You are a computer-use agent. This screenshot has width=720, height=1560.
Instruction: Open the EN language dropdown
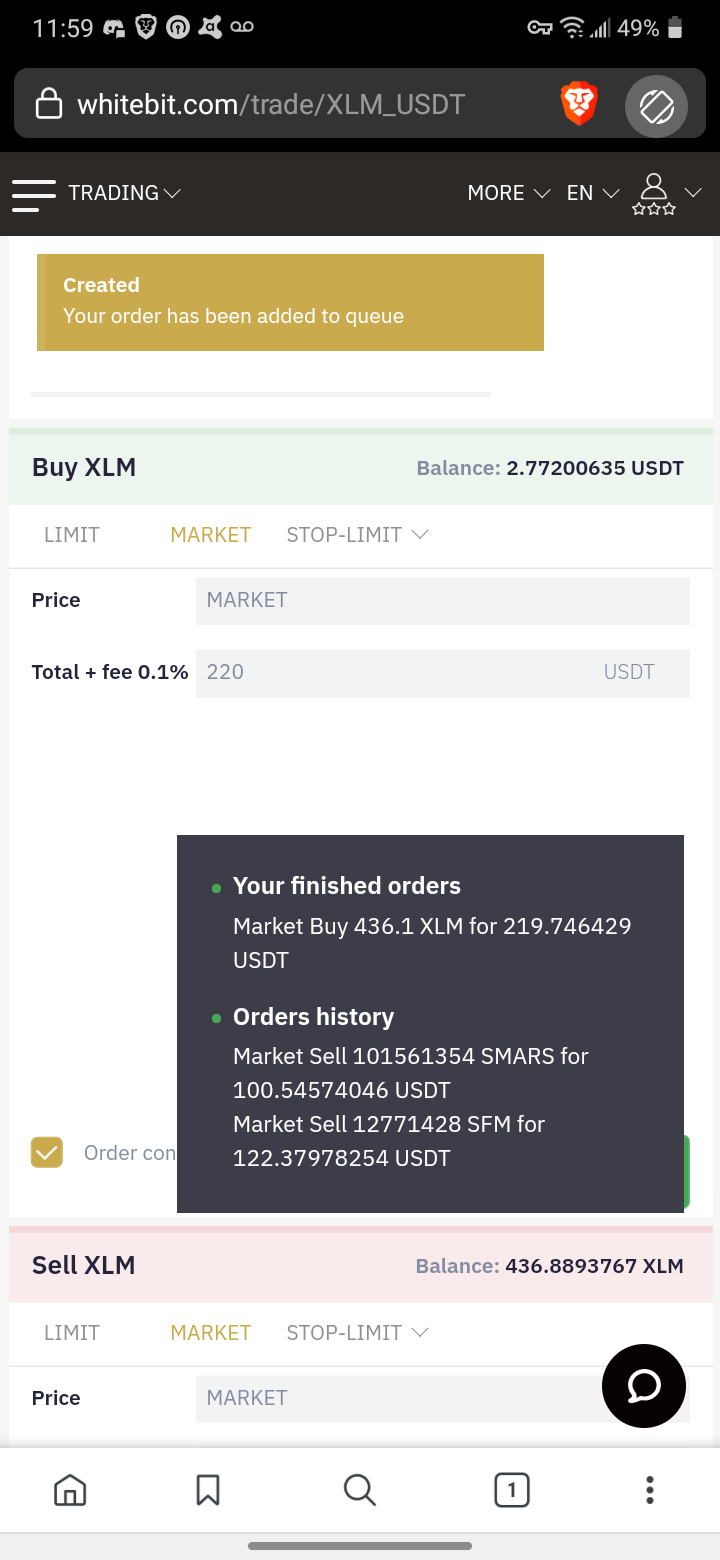(591, 193)
